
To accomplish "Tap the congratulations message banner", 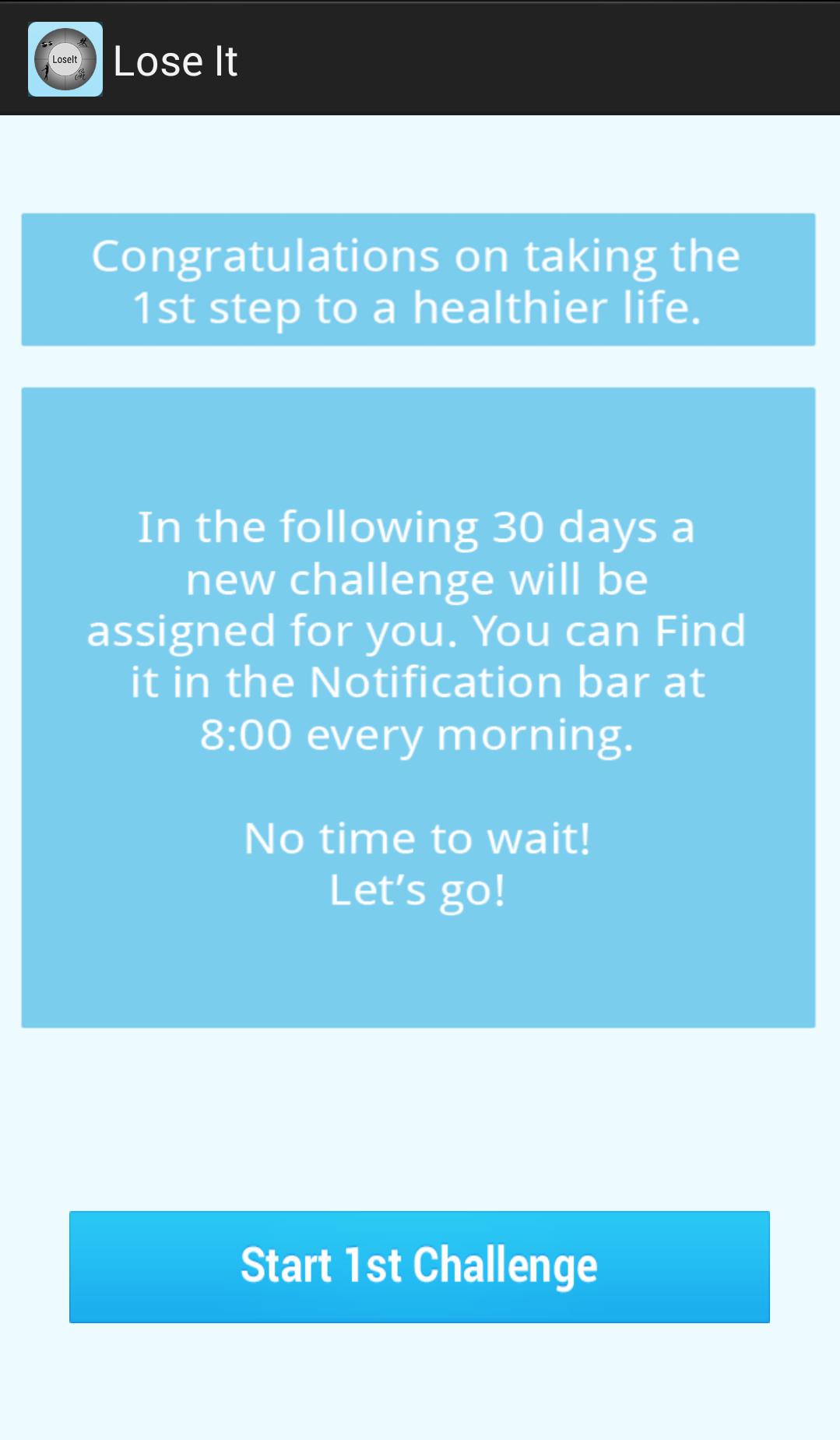I will click(420, 279).
